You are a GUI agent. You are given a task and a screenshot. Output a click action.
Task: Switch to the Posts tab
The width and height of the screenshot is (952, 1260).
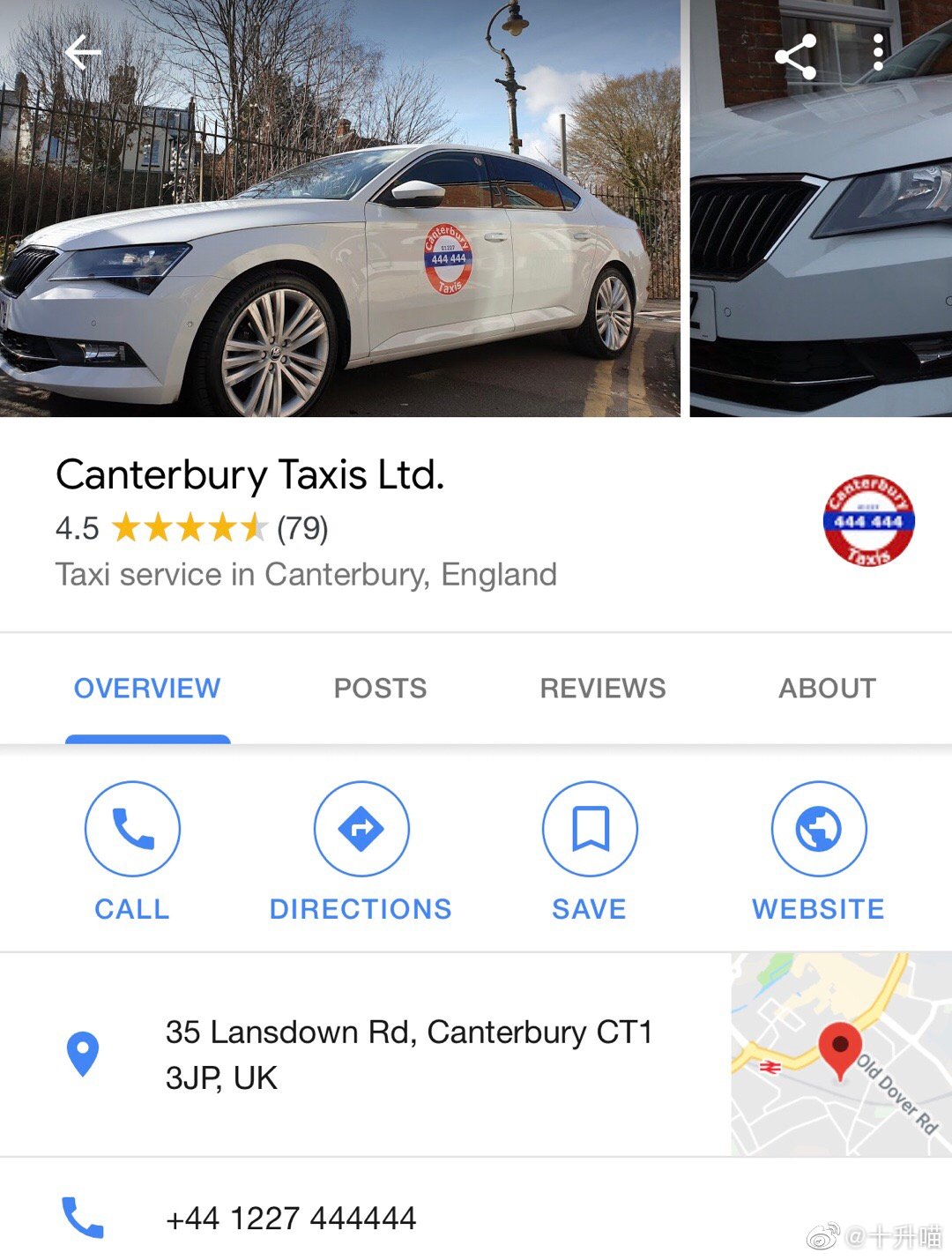[380, 688]
